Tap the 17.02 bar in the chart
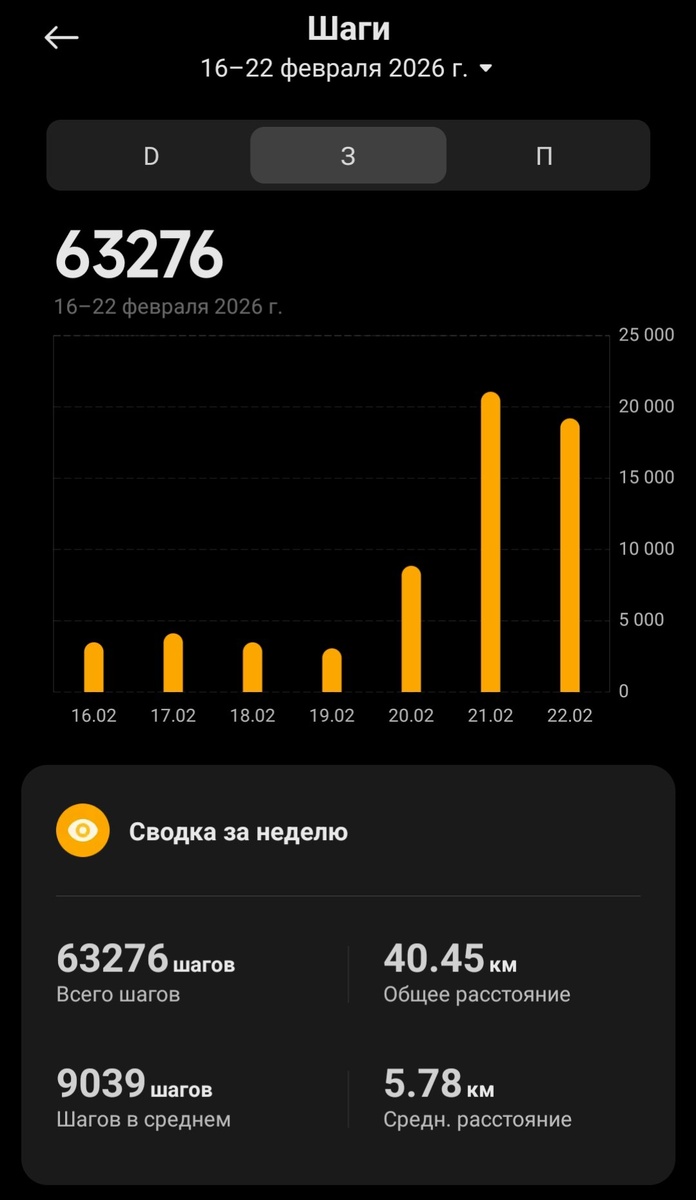 point(173,664)
